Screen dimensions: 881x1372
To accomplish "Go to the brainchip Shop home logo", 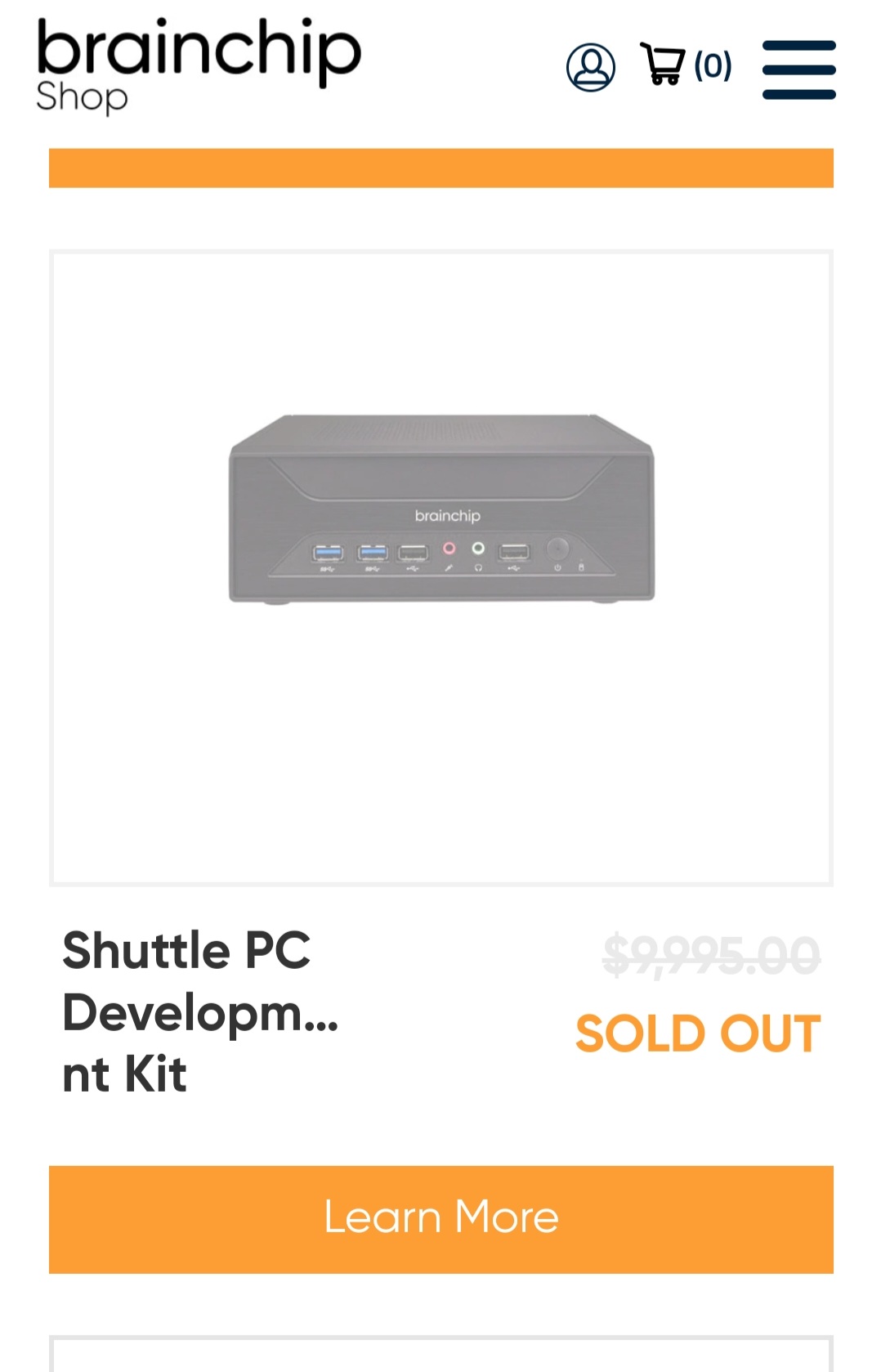I will 198,65.
